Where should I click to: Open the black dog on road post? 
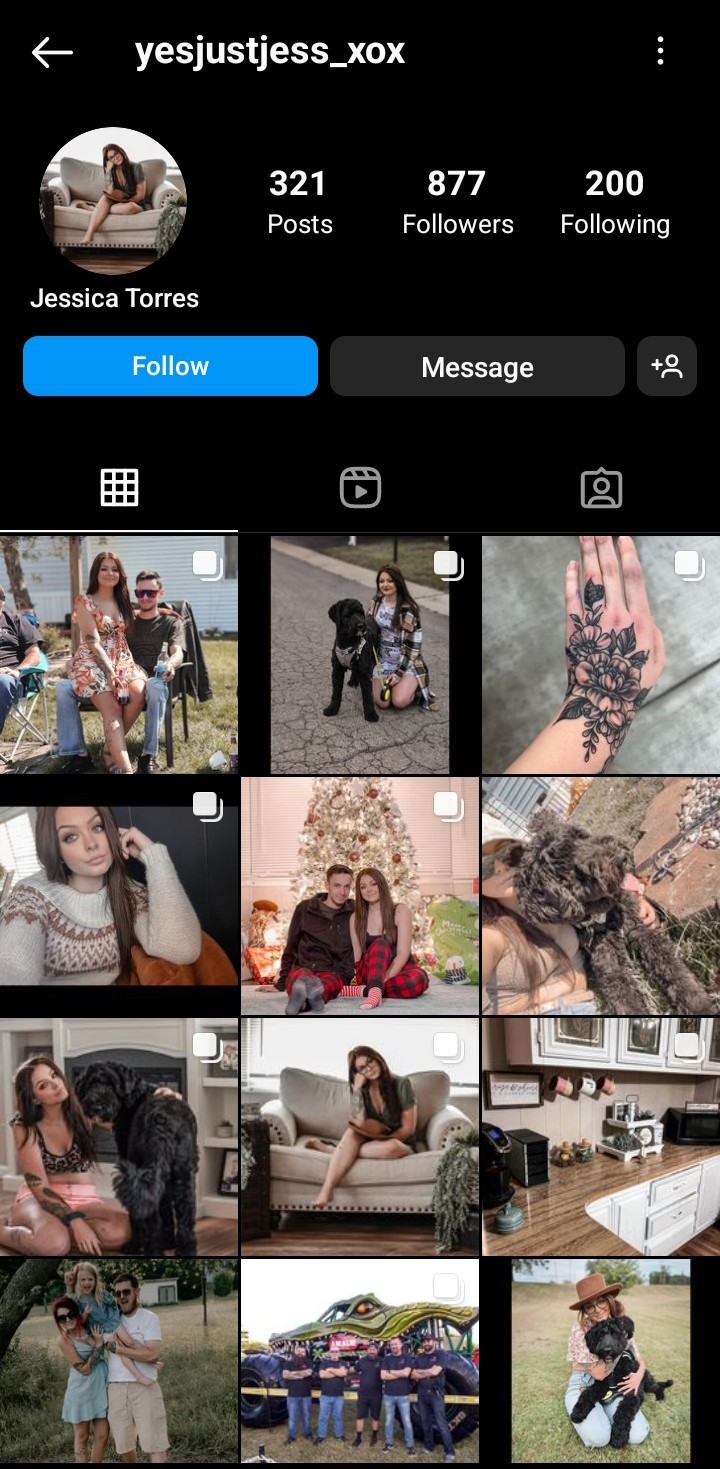click(x=360, y=655)
